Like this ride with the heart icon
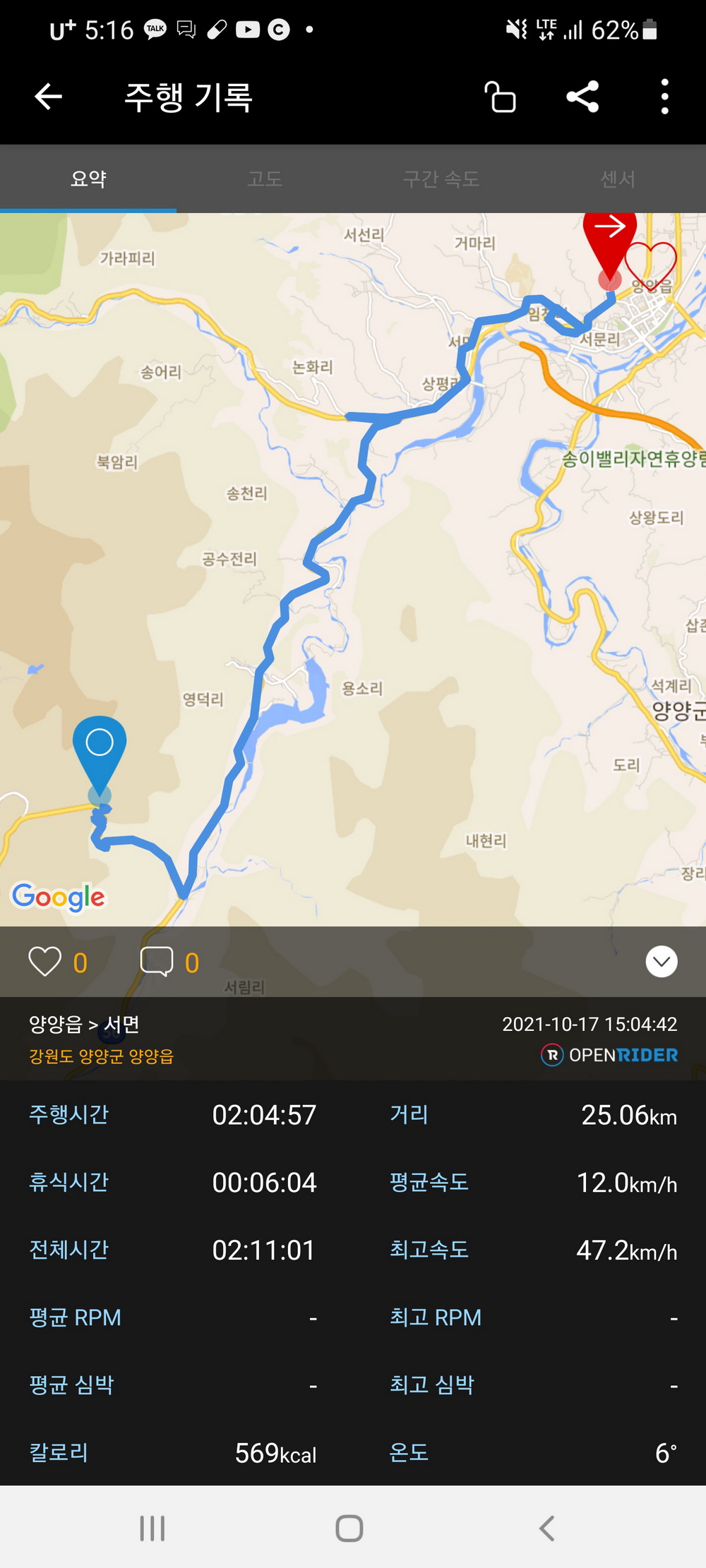Image resolution: width=706 pixels, height=1568 pixels. [45, 961]
